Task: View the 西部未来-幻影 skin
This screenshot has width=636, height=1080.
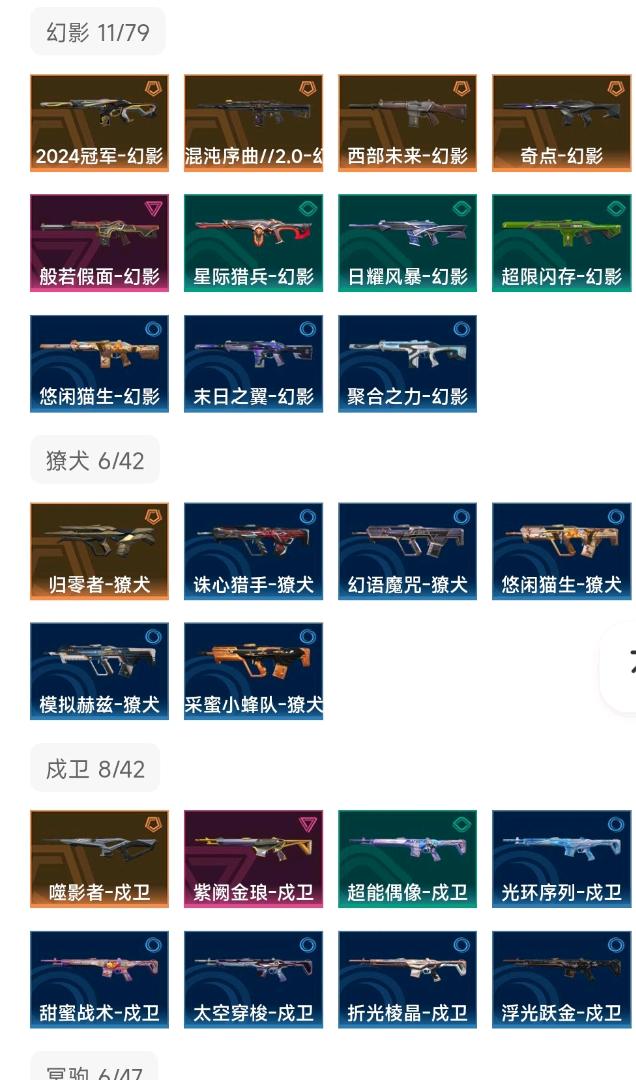Action: 407,122
